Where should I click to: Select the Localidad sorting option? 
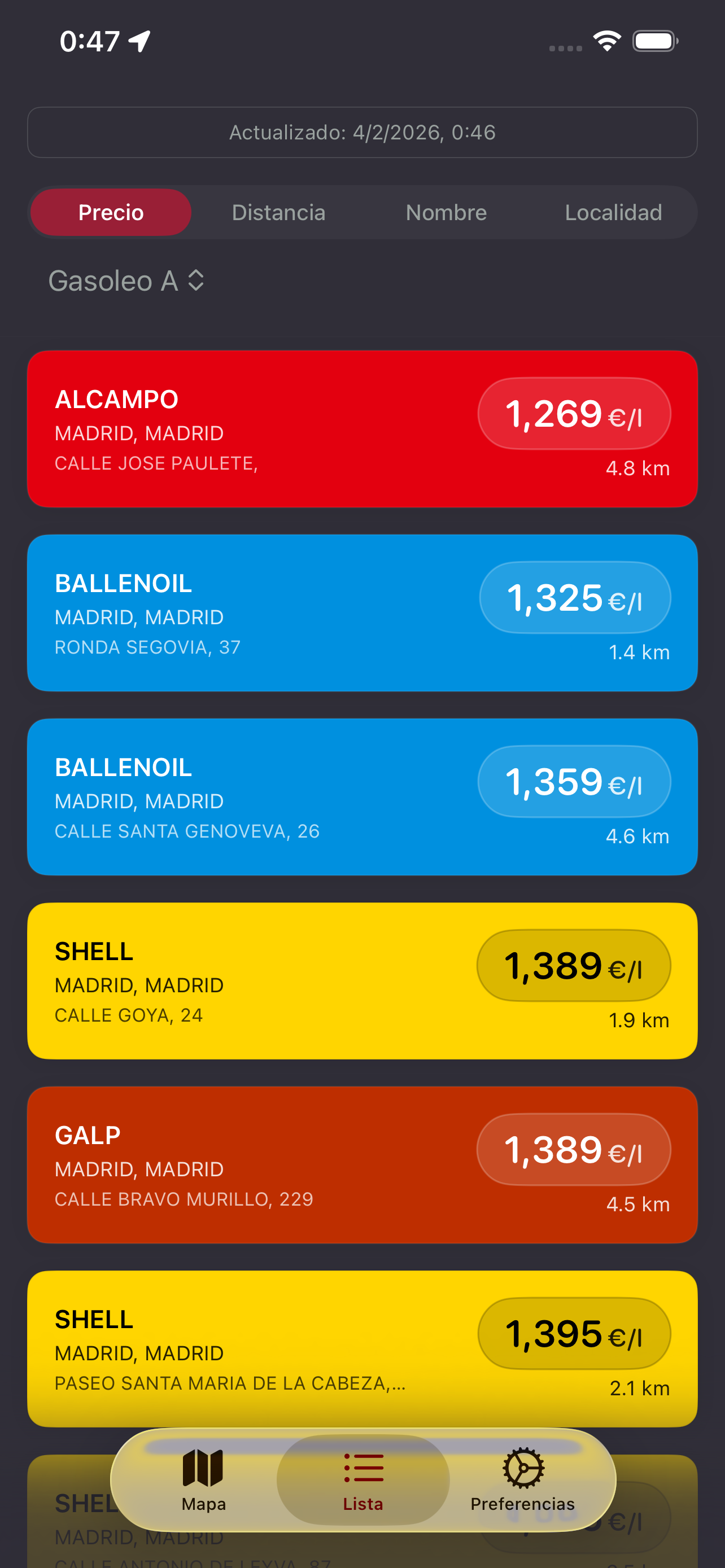click(613, 212)
